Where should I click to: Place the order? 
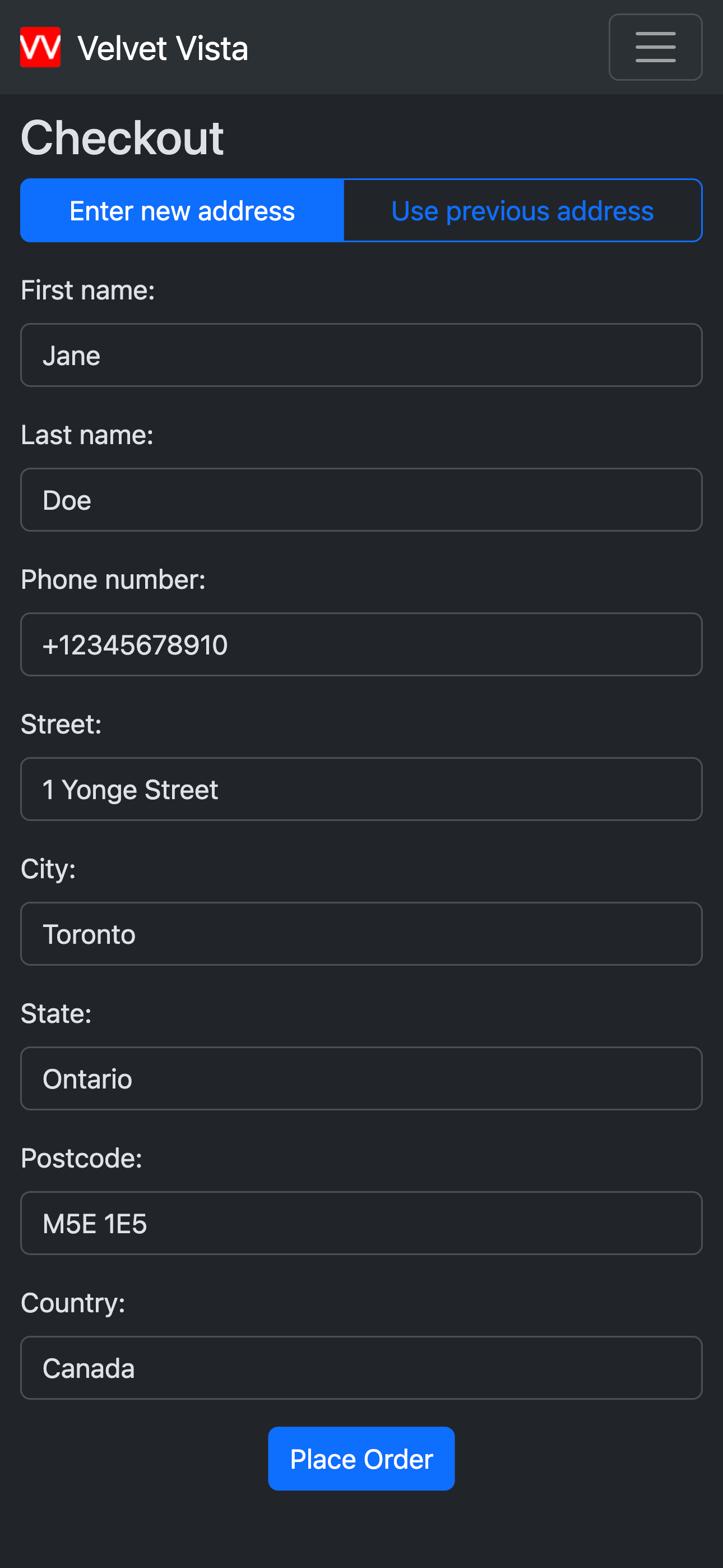(361, 1459)
